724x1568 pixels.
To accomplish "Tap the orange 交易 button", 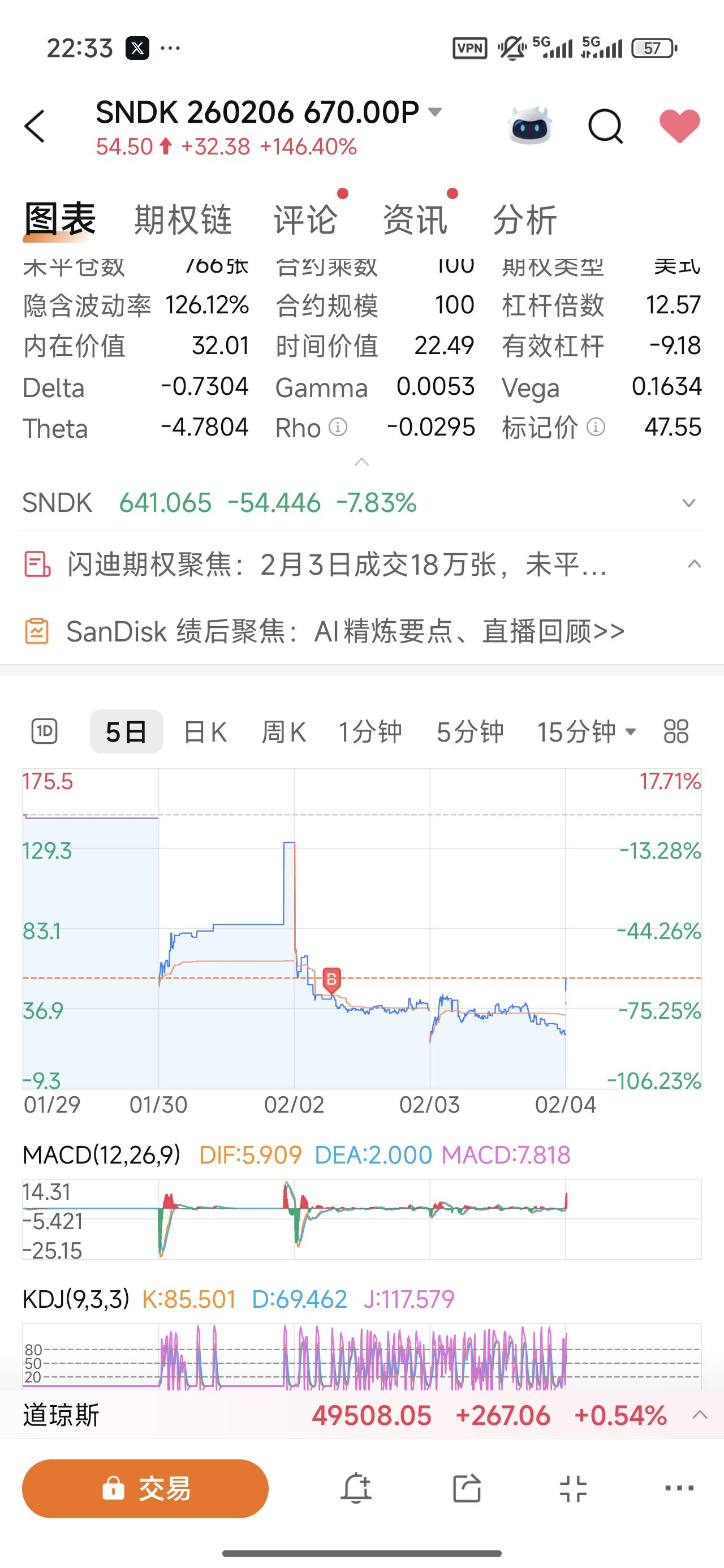I will pyautogui.click(x=145, y=1488).
